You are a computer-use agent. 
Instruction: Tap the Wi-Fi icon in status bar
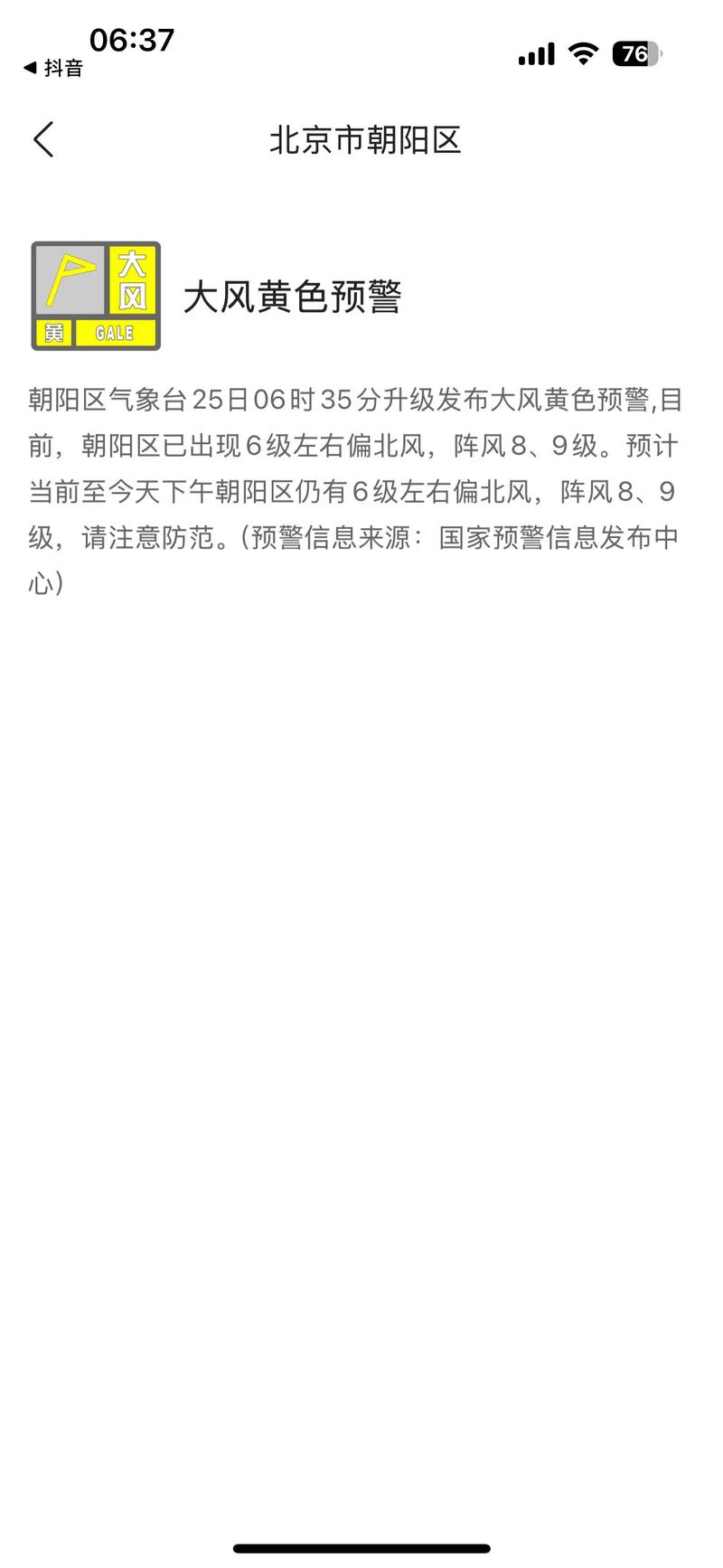pyautogui.click(x=583, y=54)
